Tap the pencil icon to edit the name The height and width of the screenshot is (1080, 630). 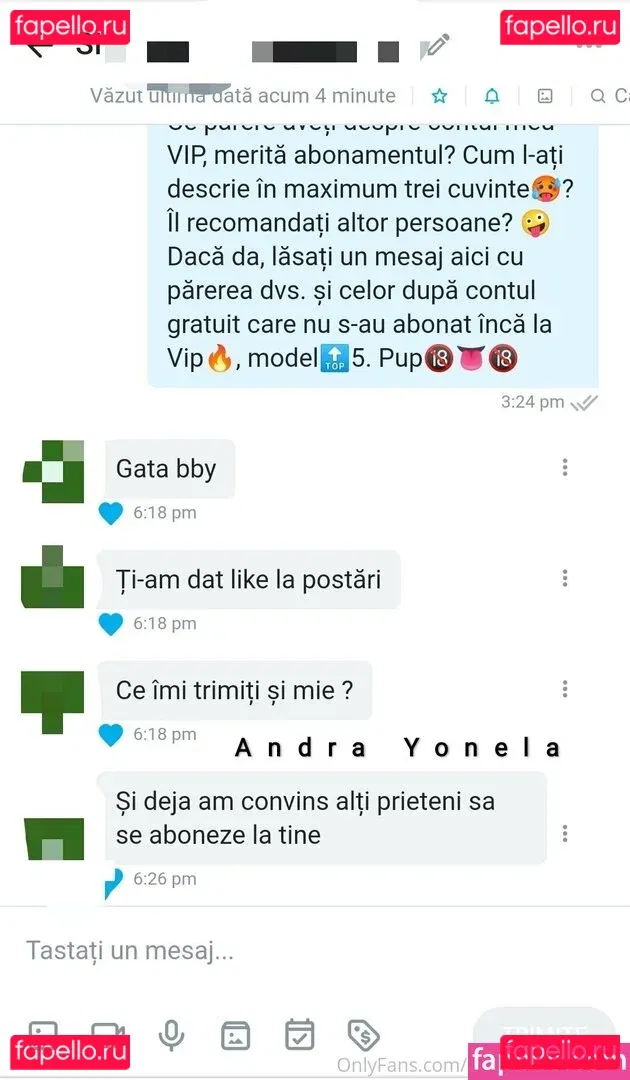click(436, 46)
